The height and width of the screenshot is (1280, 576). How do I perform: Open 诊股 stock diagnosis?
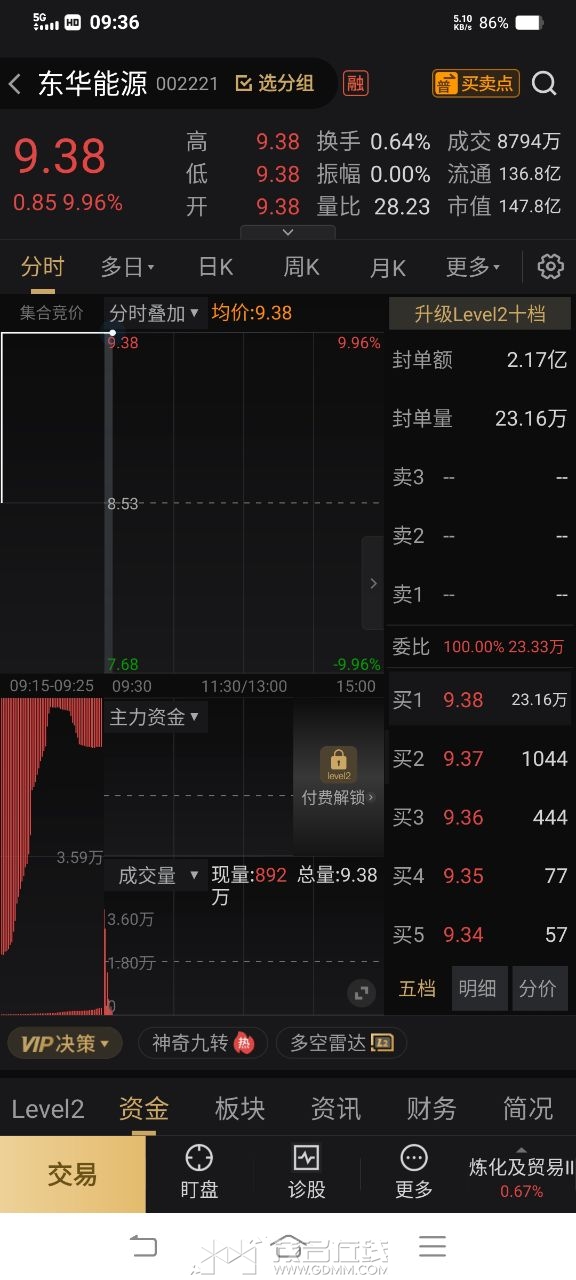[306, 1173]
